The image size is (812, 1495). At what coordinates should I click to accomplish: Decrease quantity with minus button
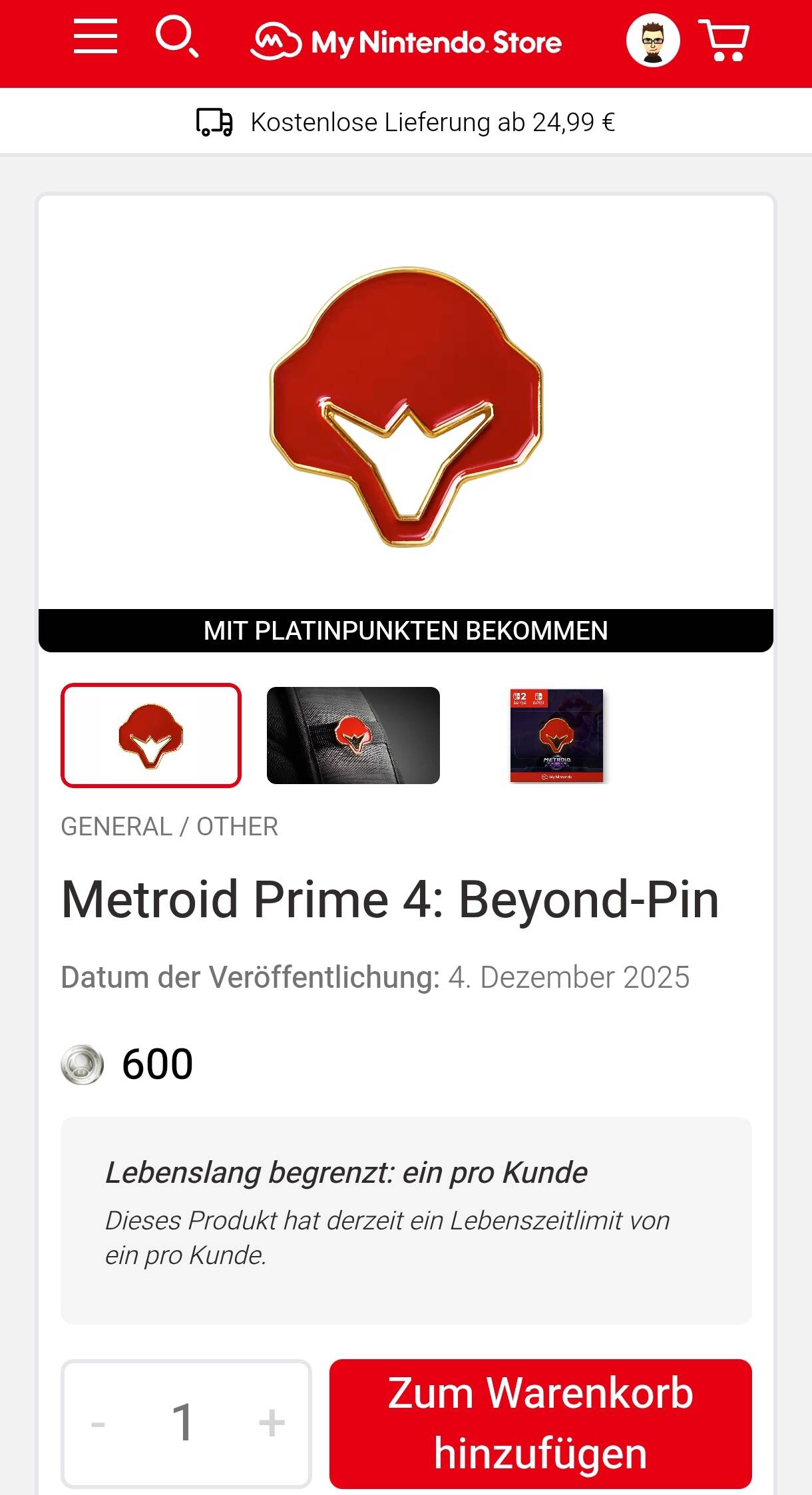[x=99, y=1423]
